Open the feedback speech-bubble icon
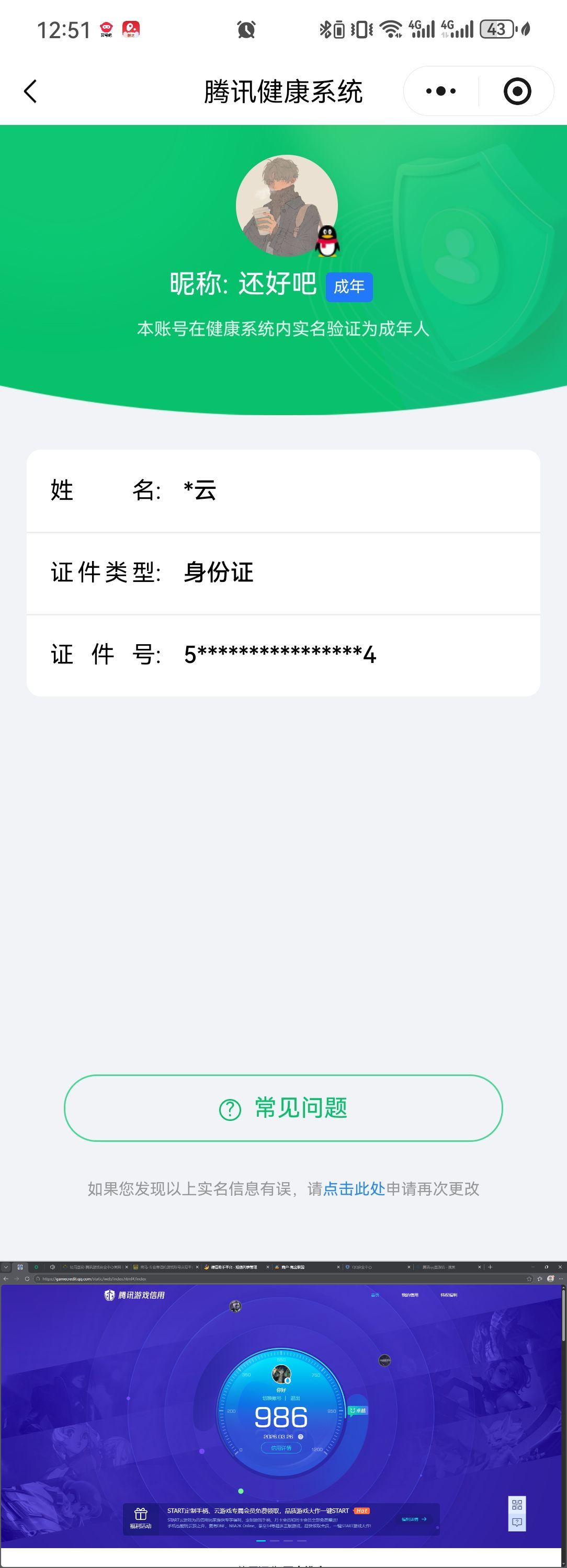 click(517, 1523)
